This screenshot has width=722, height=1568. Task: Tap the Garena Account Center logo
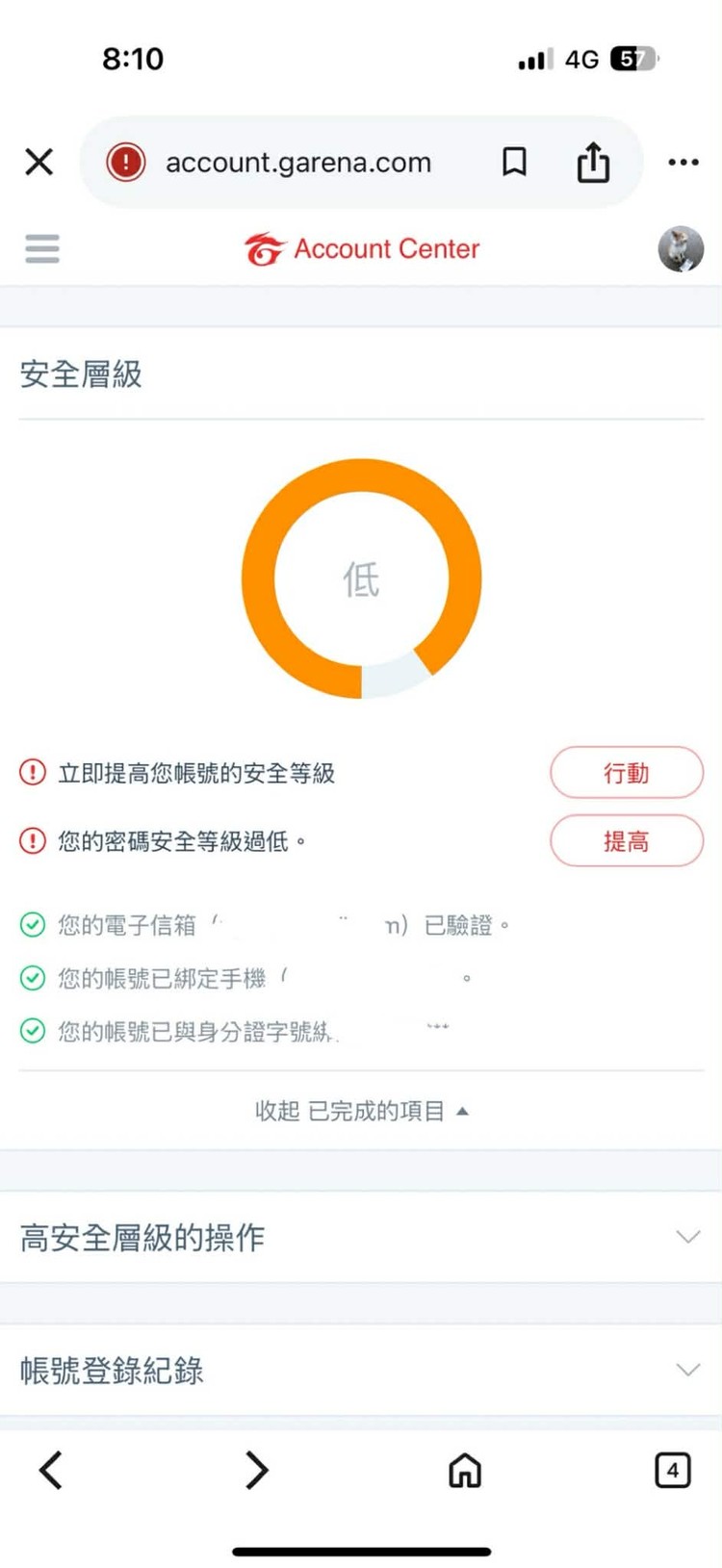361,248
